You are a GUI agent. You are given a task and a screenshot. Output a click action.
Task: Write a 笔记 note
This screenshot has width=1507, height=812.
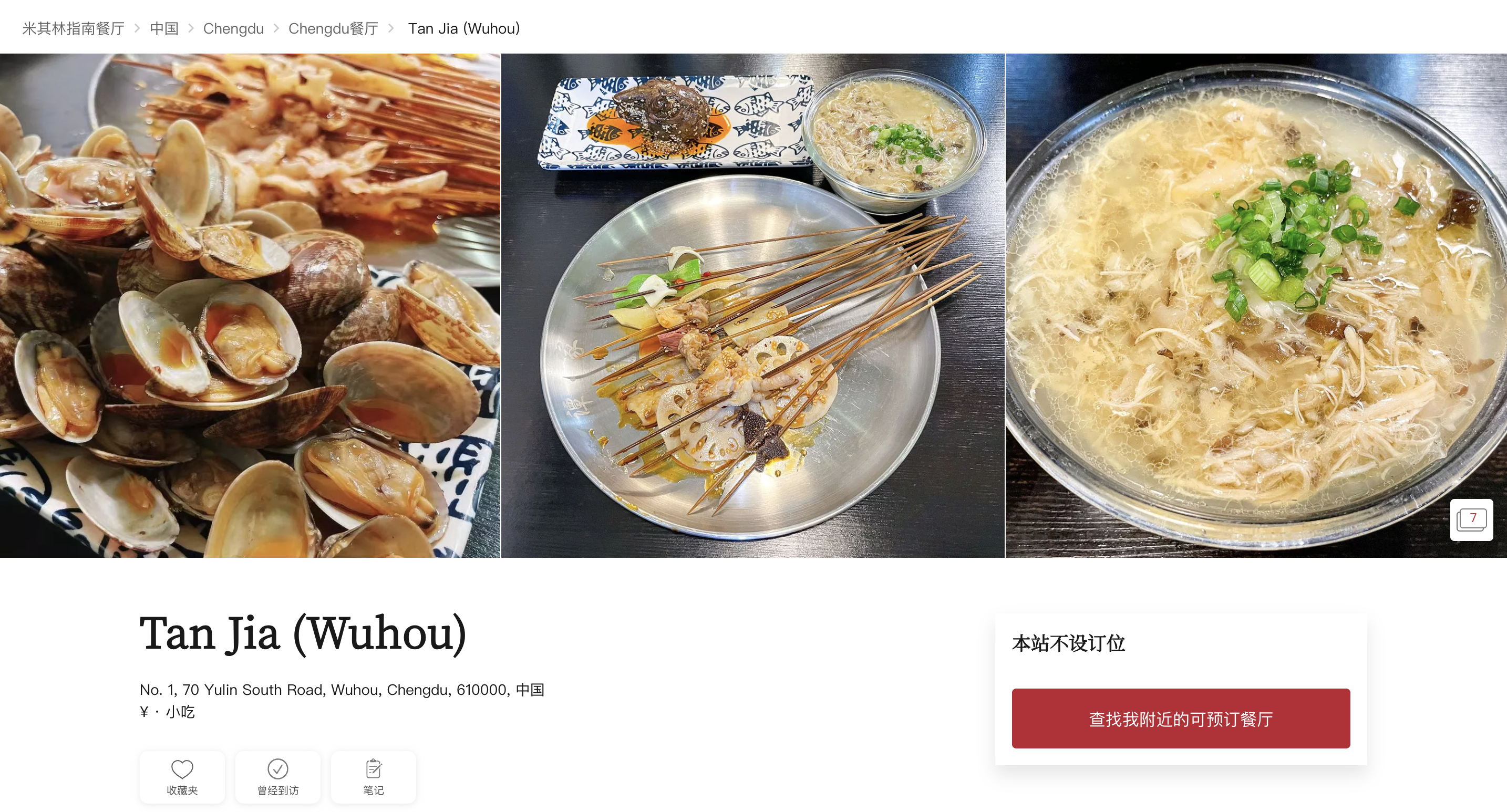click(x=373, y=777)
